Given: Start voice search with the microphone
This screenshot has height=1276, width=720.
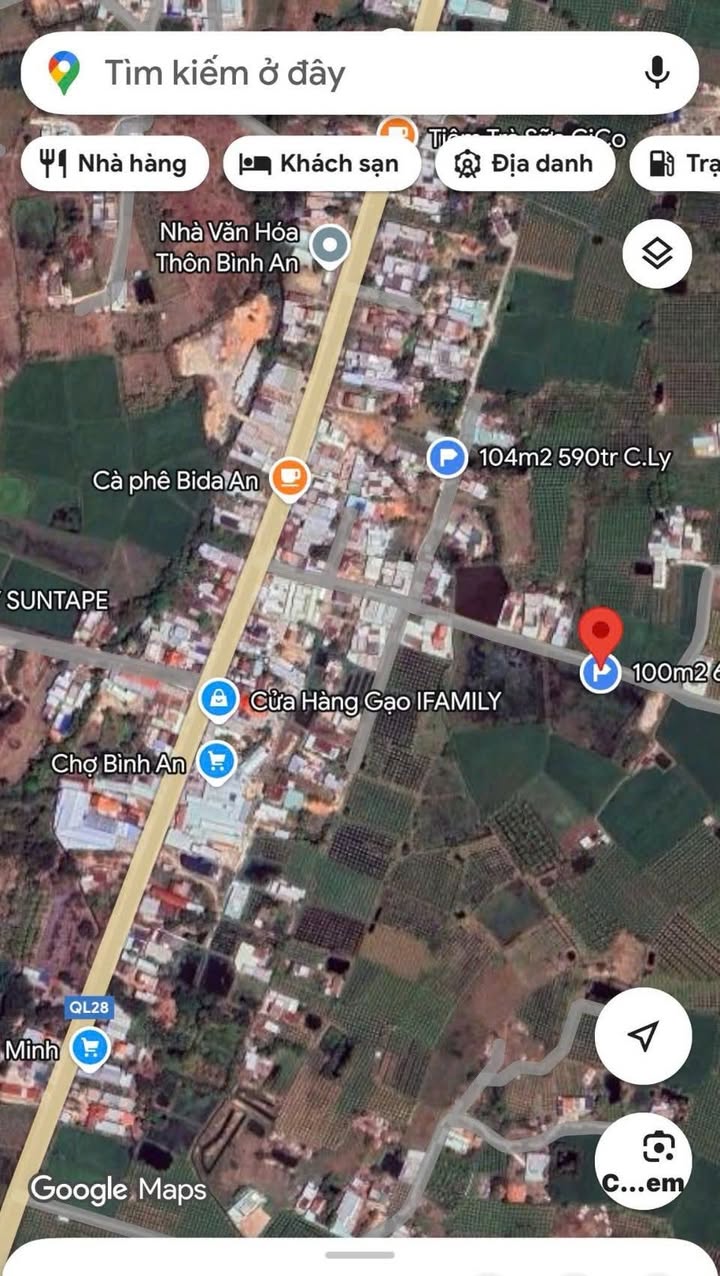Looking at the screenshot, I should click(x=657, y=73).
